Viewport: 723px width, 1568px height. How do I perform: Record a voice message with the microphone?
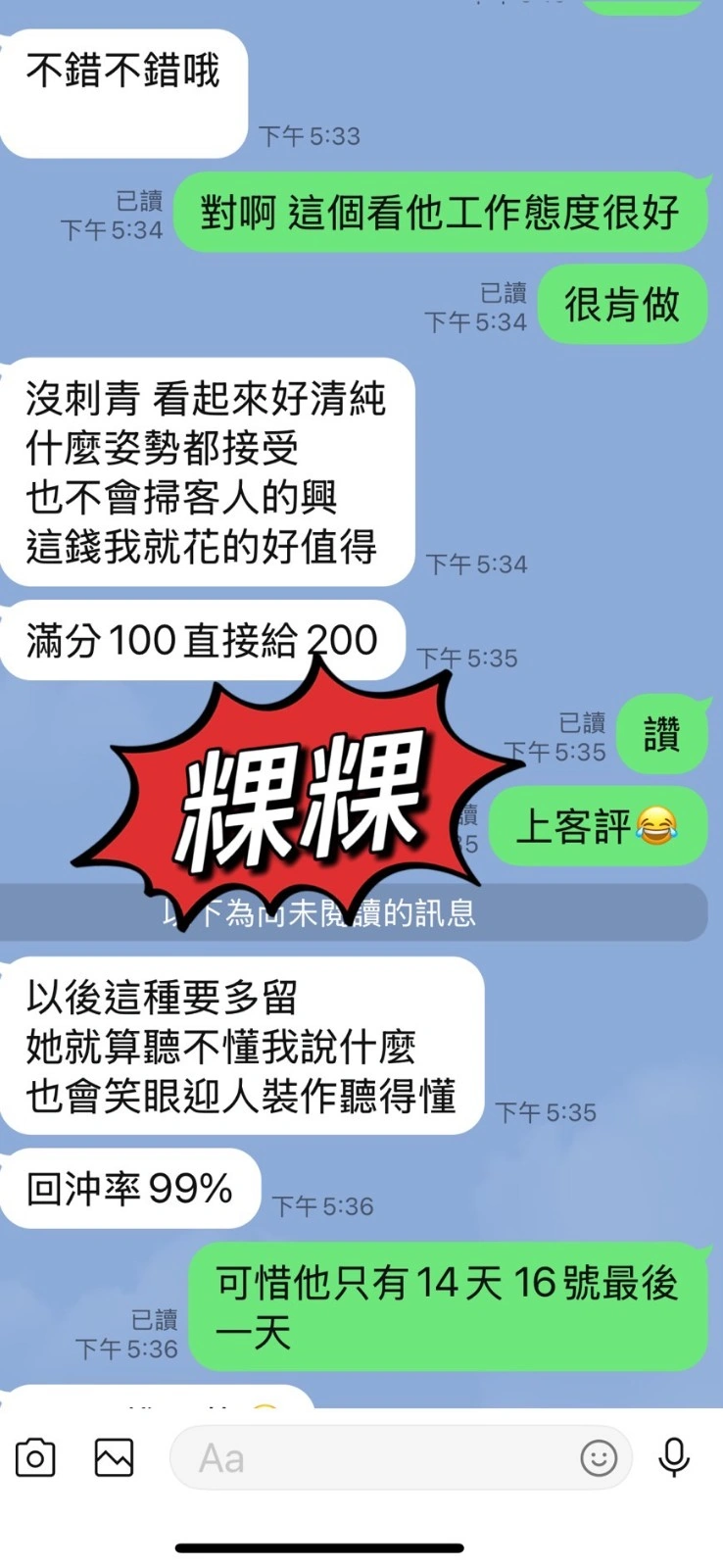tap(674, 1457)
